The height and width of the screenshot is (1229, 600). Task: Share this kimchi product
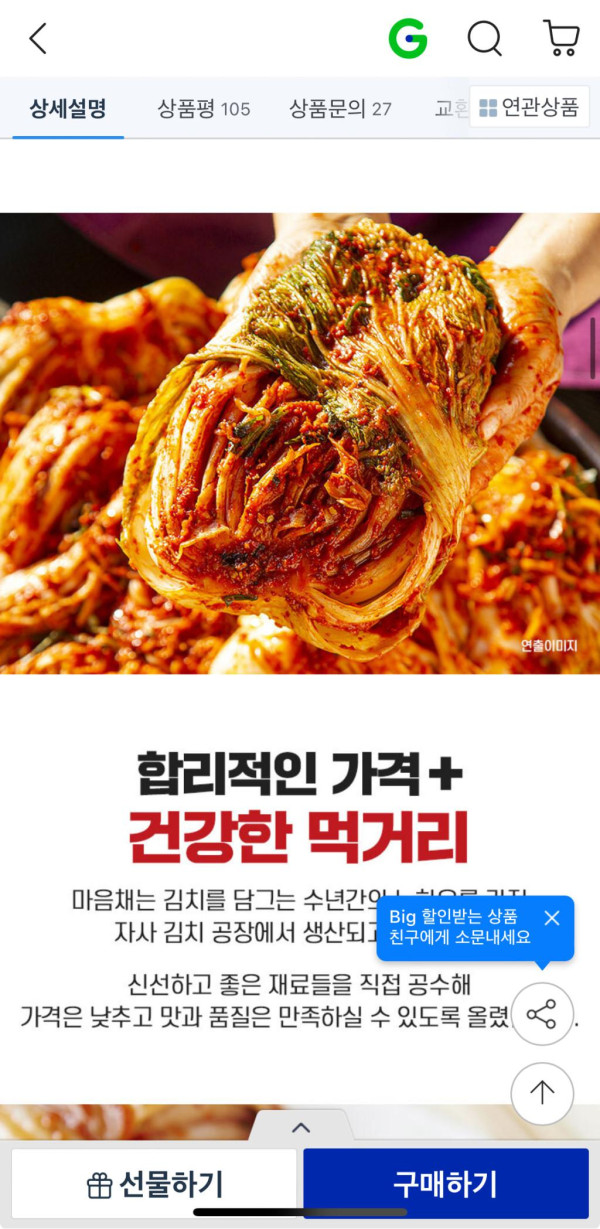pos(542,1015)
